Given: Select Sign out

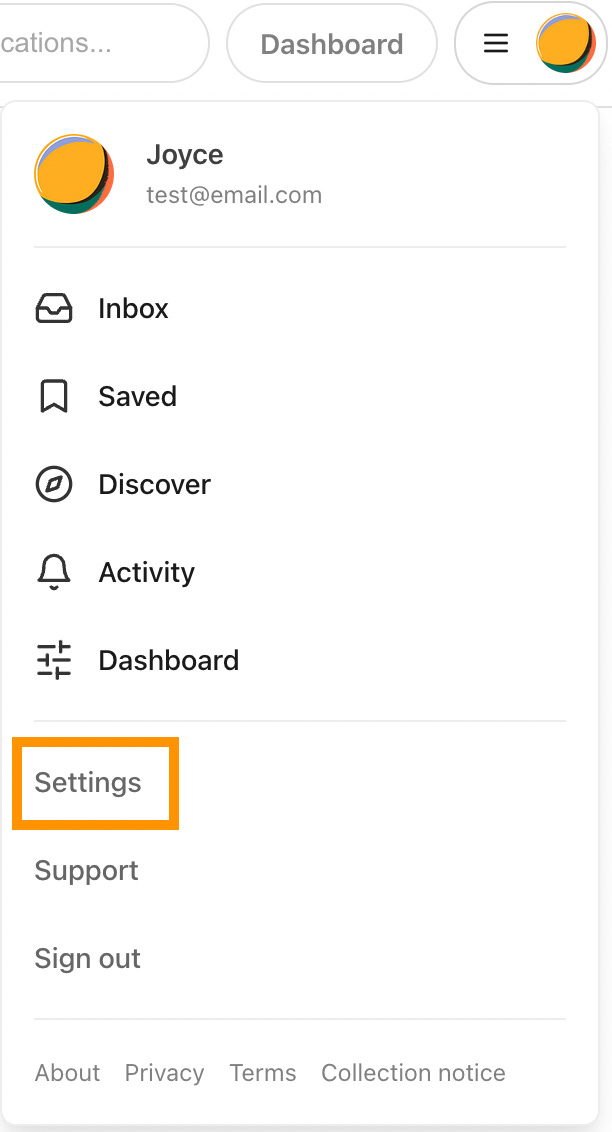Looking at the screenshot, I should coord(88,959).
